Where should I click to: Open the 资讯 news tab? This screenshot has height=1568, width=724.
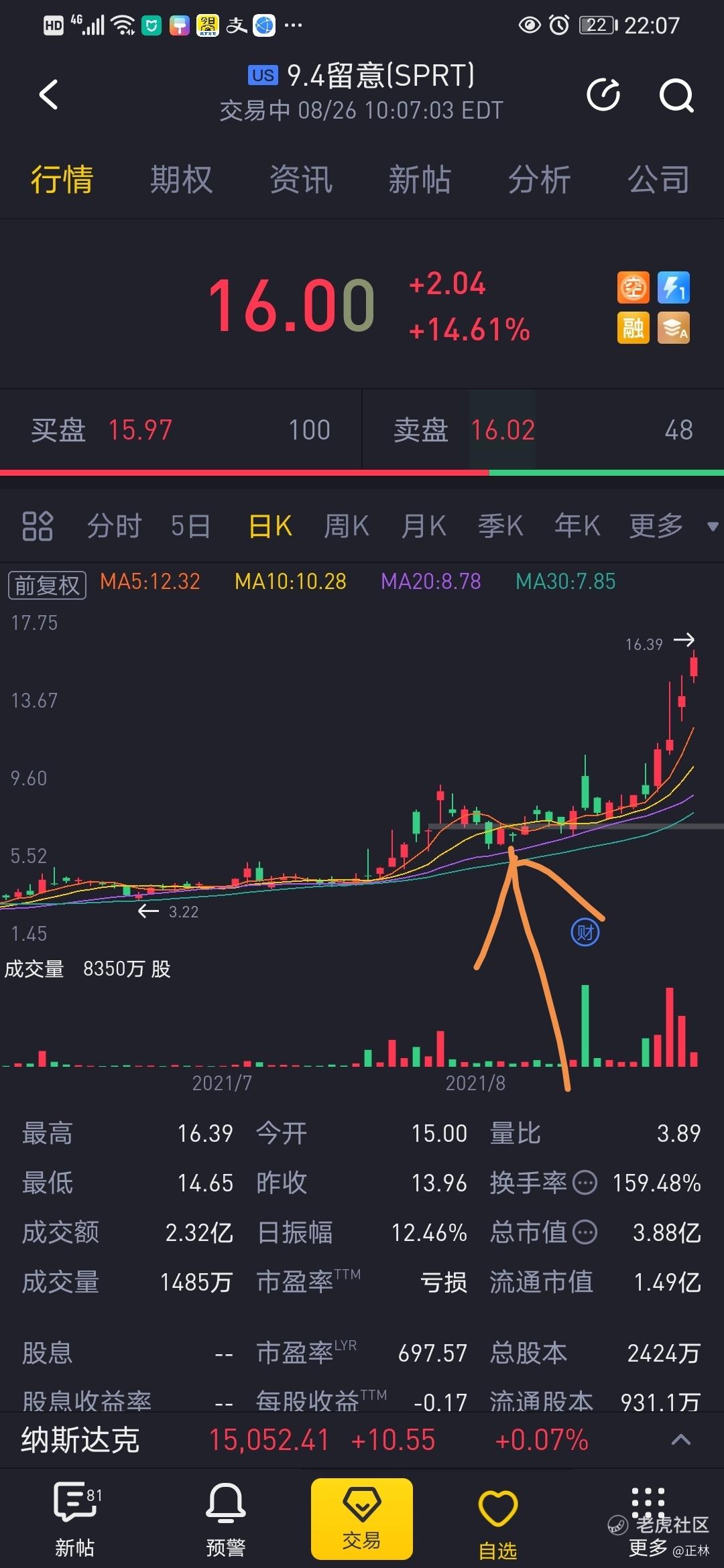coord(300,180)
